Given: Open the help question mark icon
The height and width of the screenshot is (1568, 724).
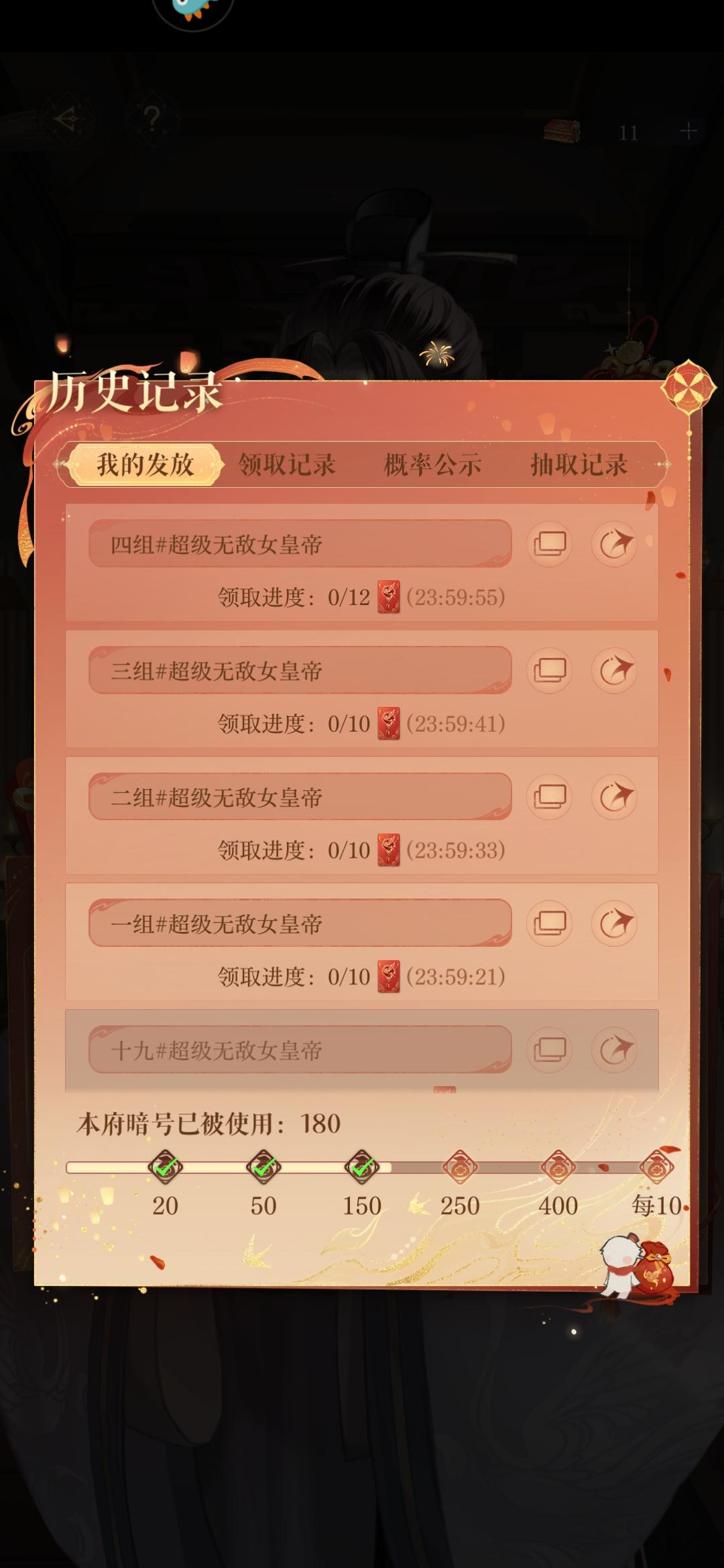Looking at the screenshot, I should pyautogui.click(x=153, y=119).
